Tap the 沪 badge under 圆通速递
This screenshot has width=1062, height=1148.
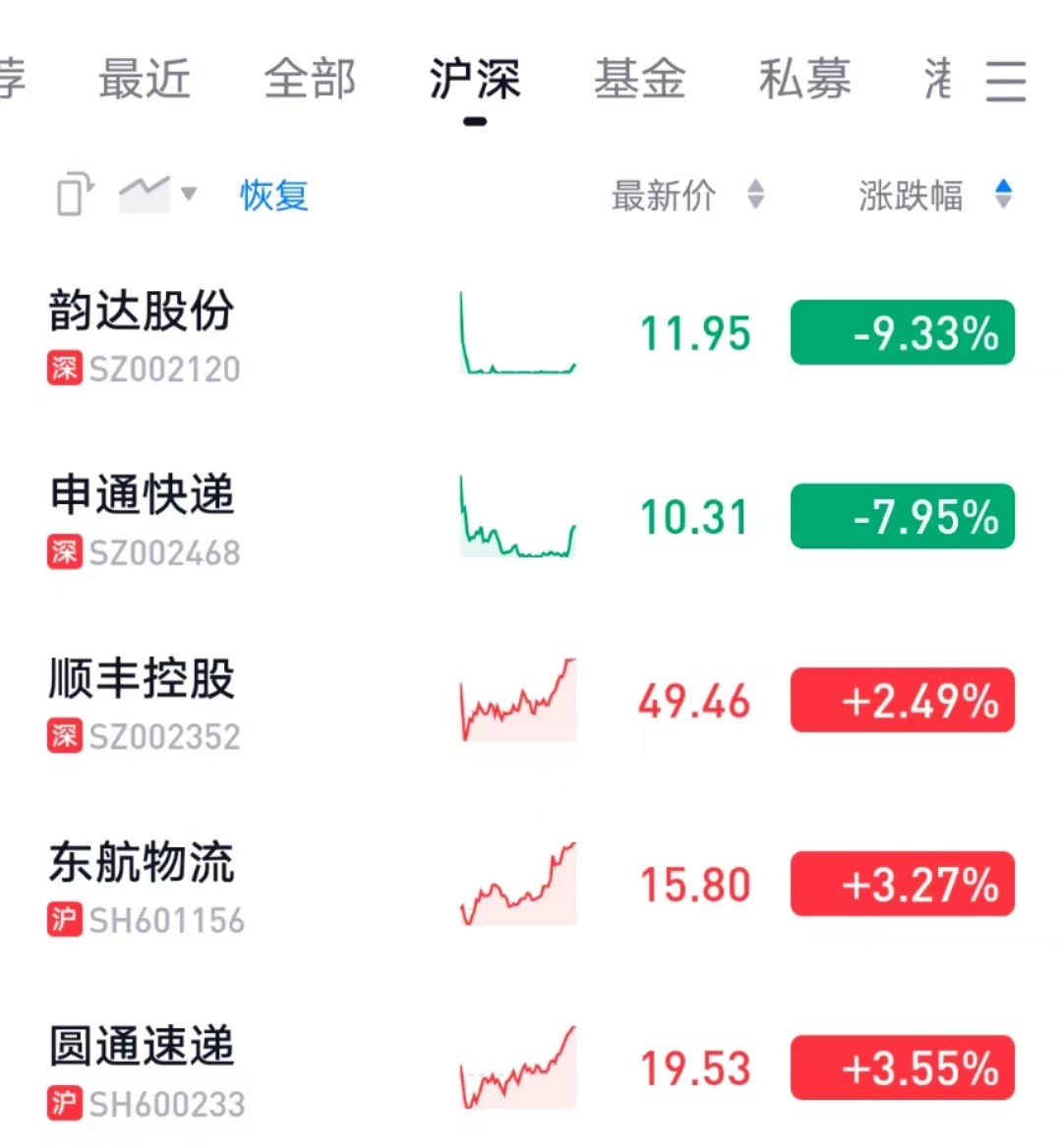[x=64, y=1105]
